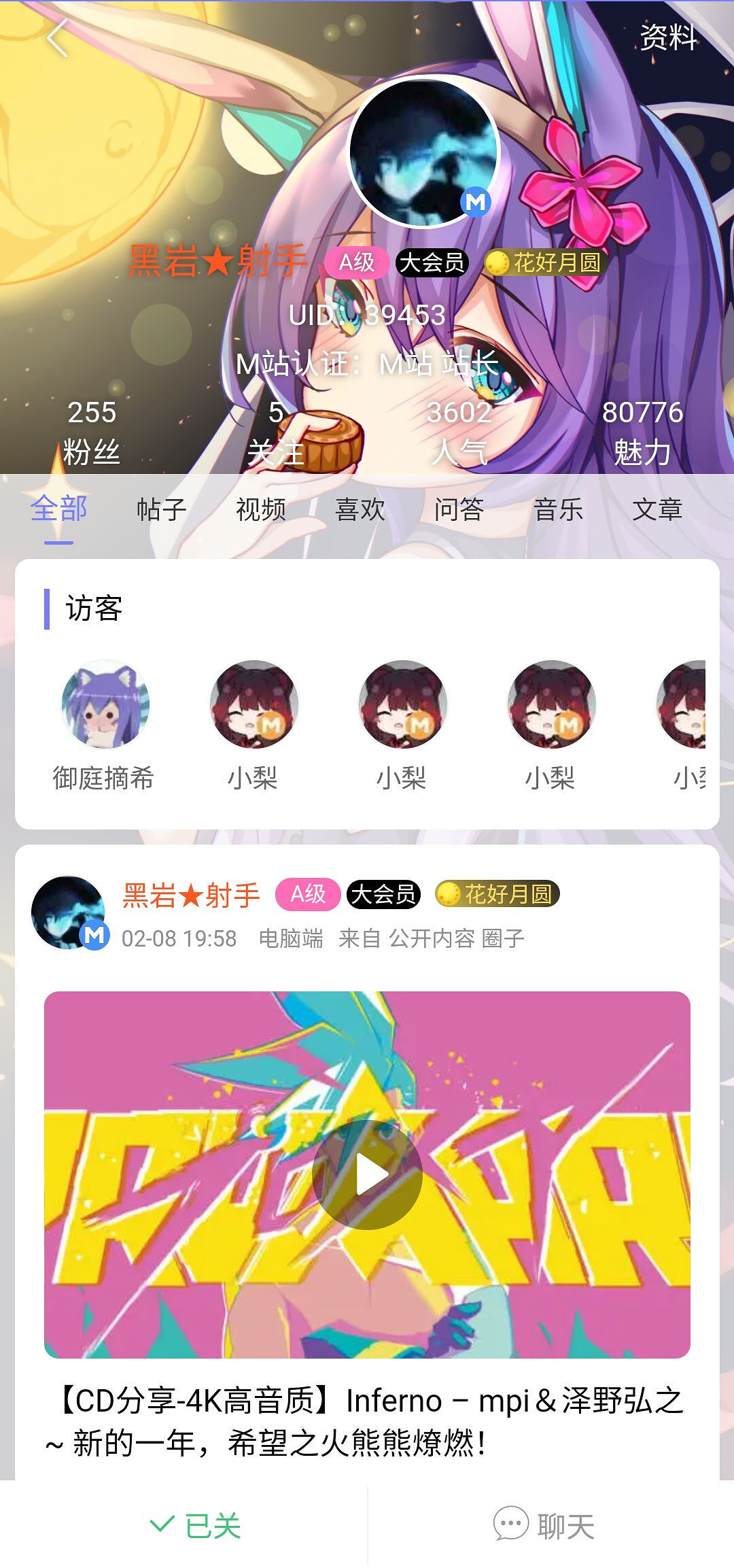Image resolution: width=734 pixels, height=1568 pixels.
Task: Start a chat via 聊天 button
Action: pyautogui.click(x=544, y=1525)
